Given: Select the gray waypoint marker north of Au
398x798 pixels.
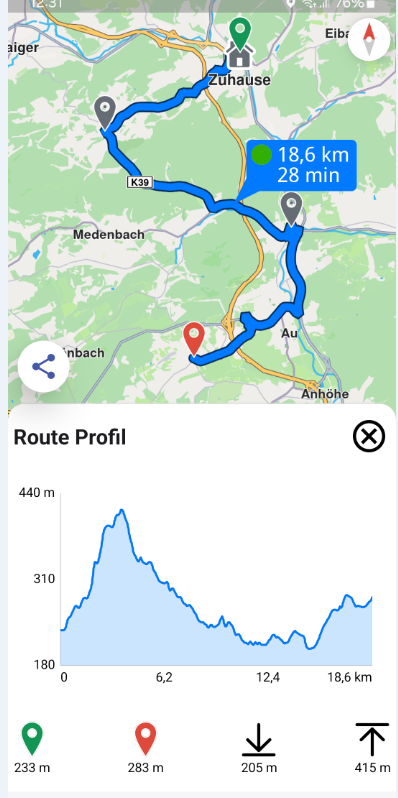Looking at the screenshot, I should click(292, 209).
